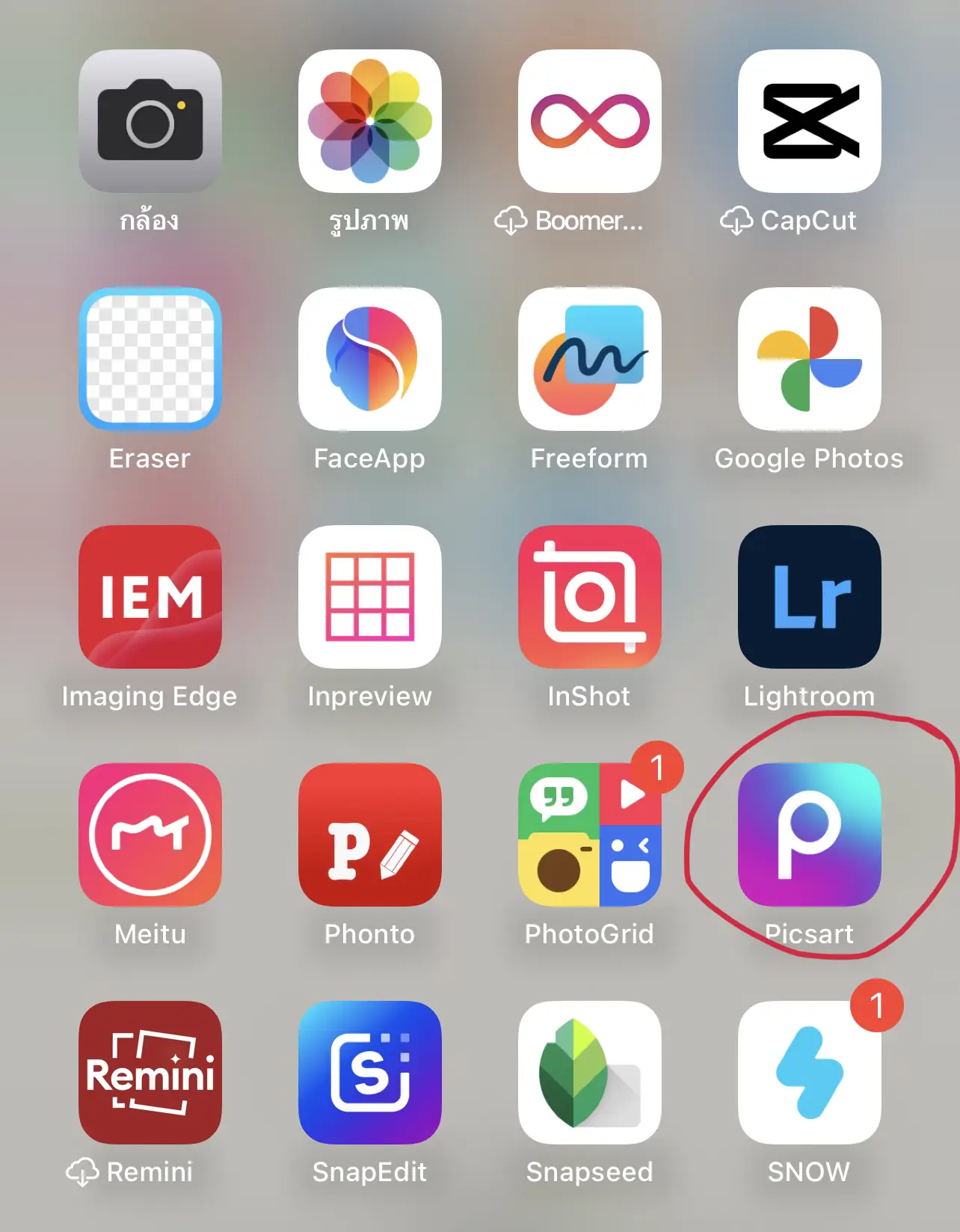Open the CapCut video editor
This screenshot has width=960, height=1232.
click(810, 121)
